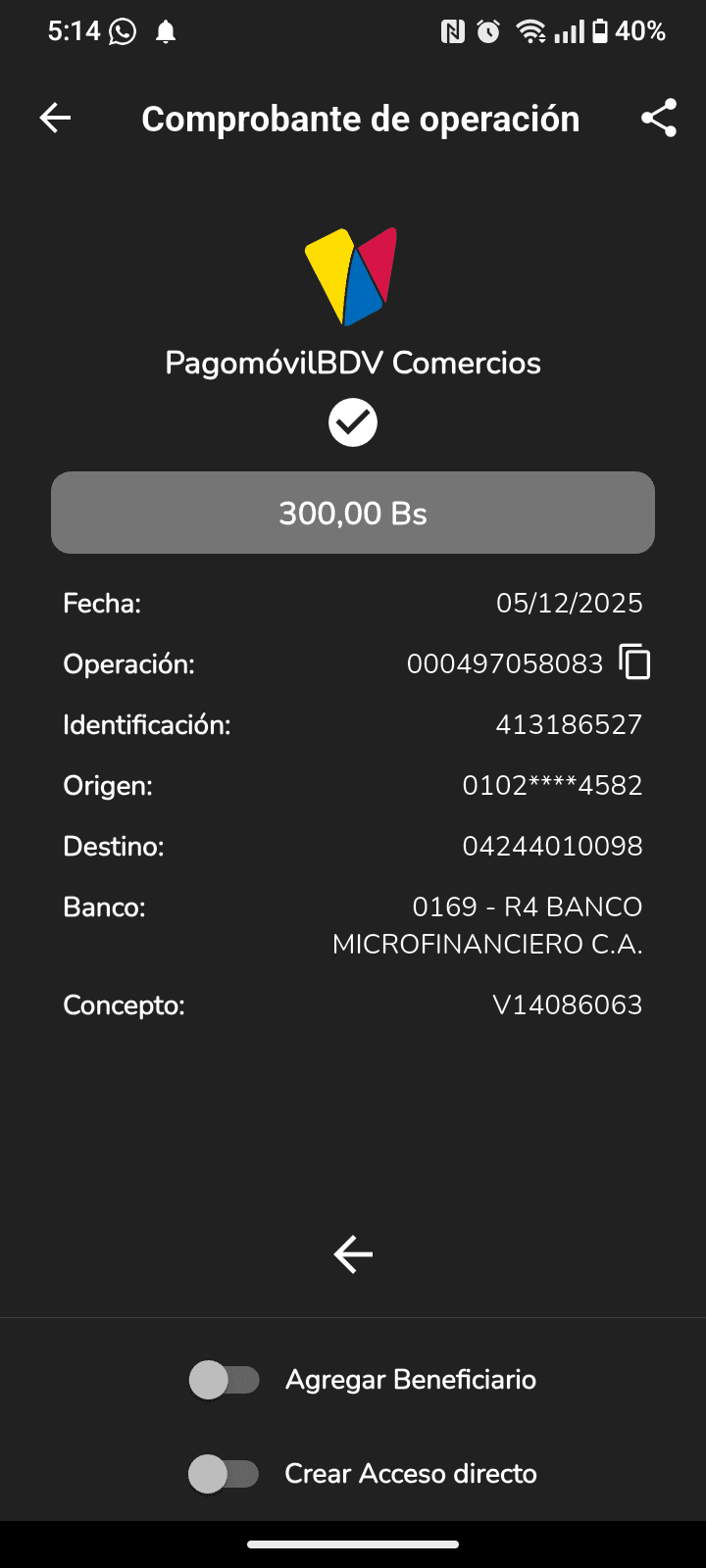Tap the back arrow below the receipt details
This screenshot has height=1568, width=706.
click(353, 1254)
